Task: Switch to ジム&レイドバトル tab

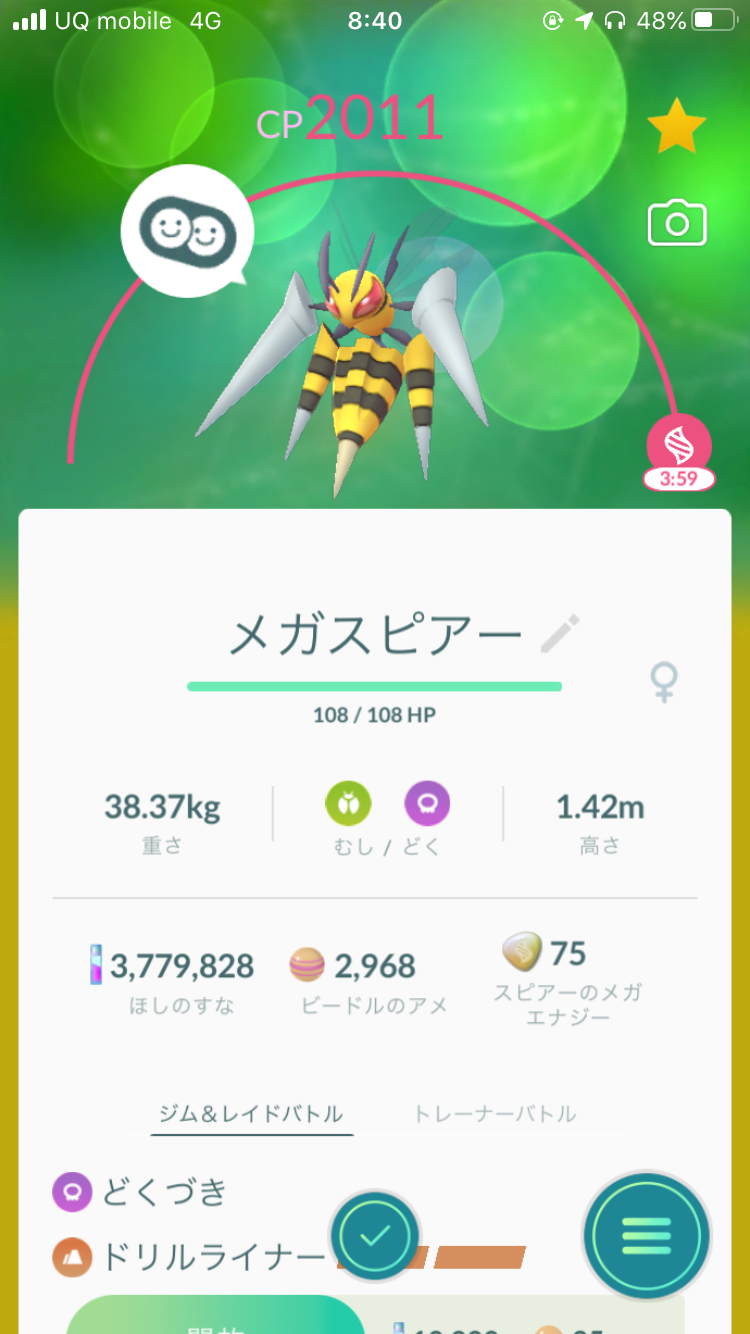Action: (251, 1114)
